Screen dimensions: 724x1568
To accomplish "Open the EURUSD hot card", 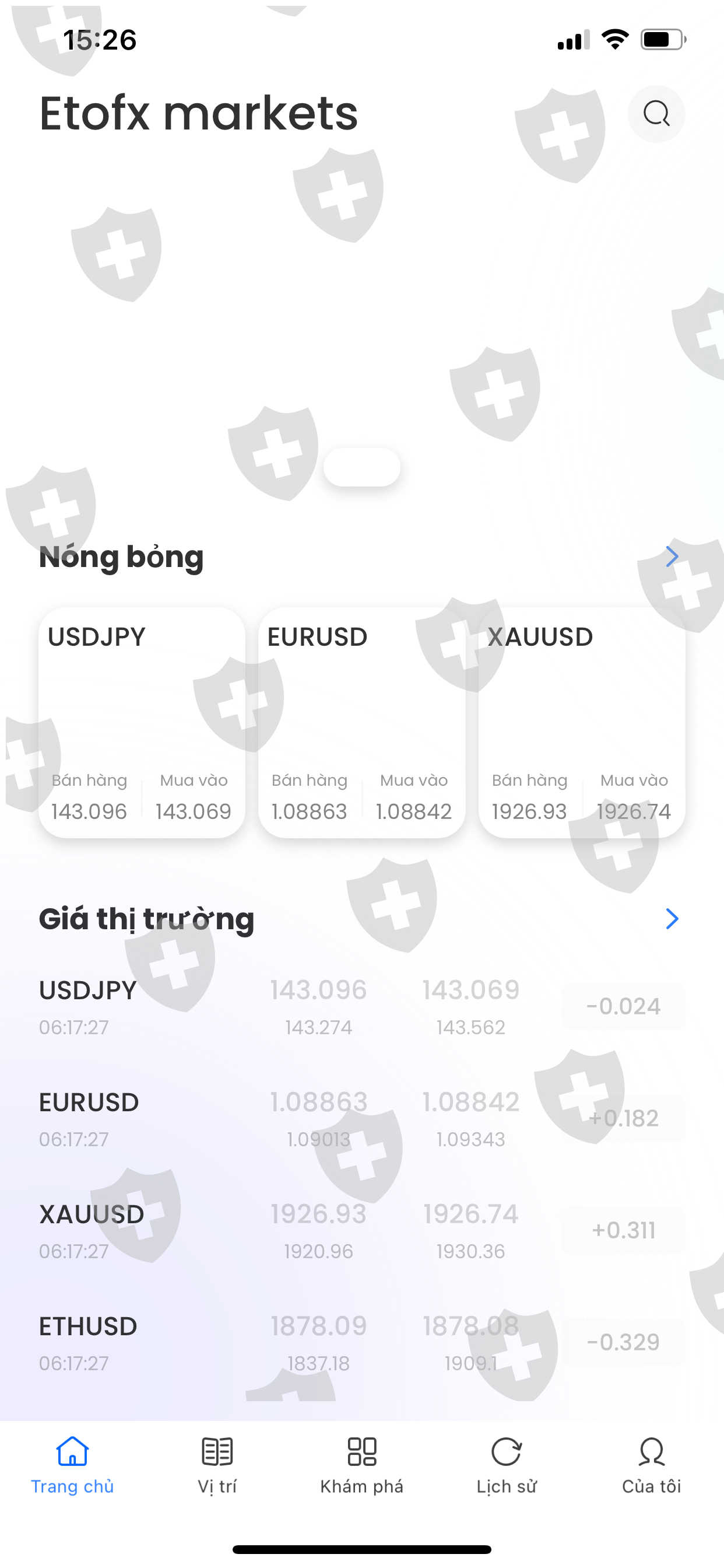I will click(x=361, y=722).
